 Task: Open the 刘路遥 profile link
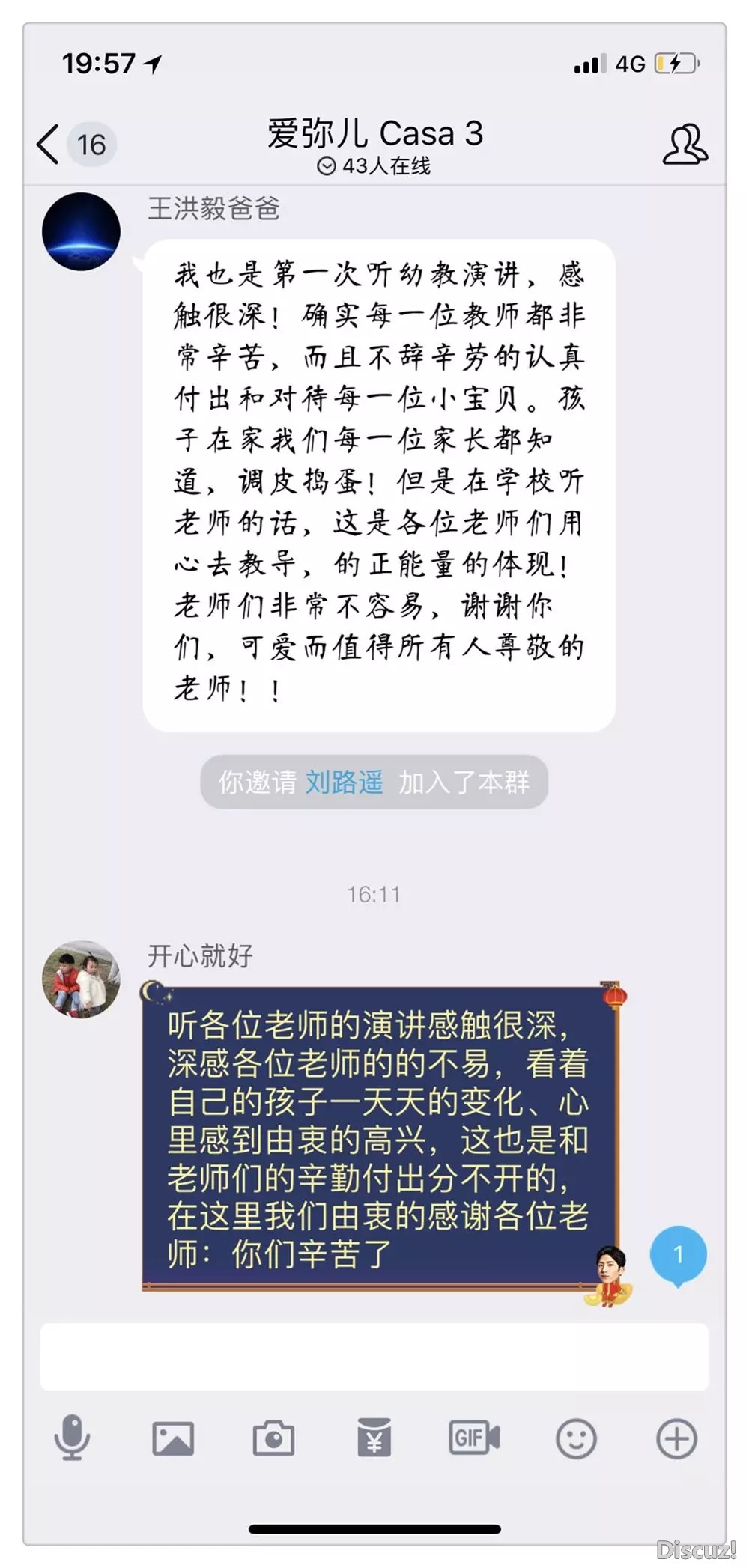[x=344, y=783]
